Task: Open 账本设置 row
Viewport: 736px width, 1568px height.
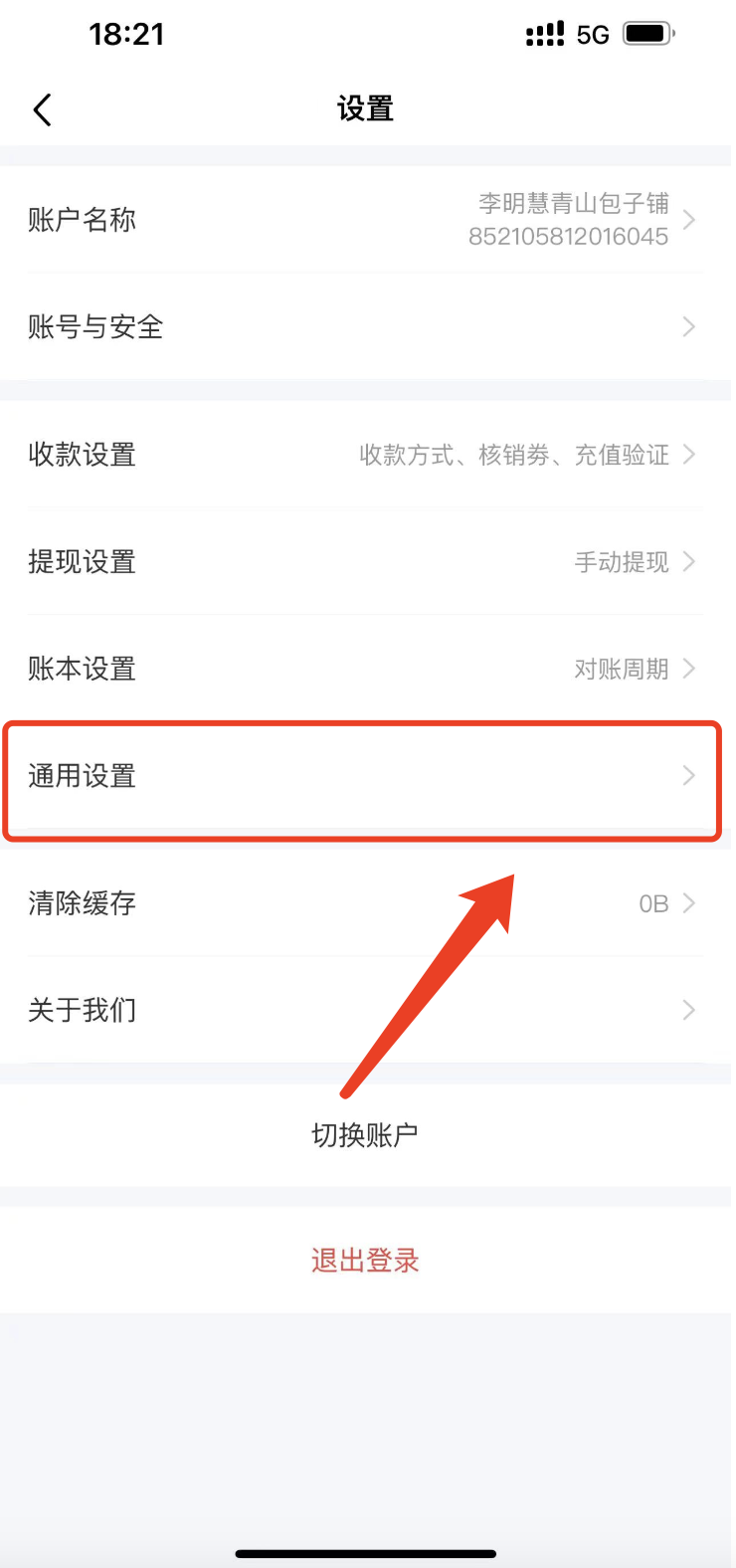Action: click(x=366, y=669)
